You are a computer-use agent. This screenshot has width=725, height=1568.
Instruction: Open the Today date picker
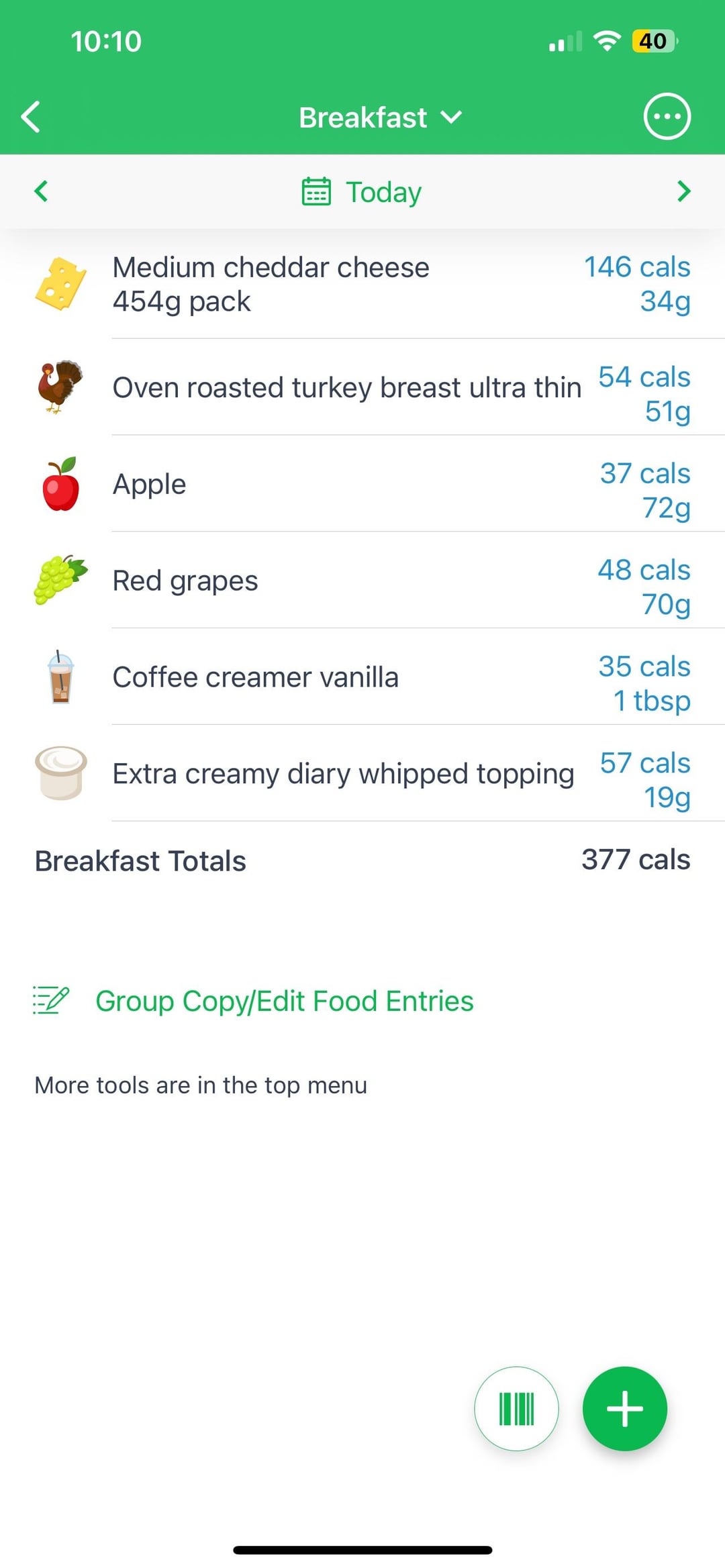point(362,192)
